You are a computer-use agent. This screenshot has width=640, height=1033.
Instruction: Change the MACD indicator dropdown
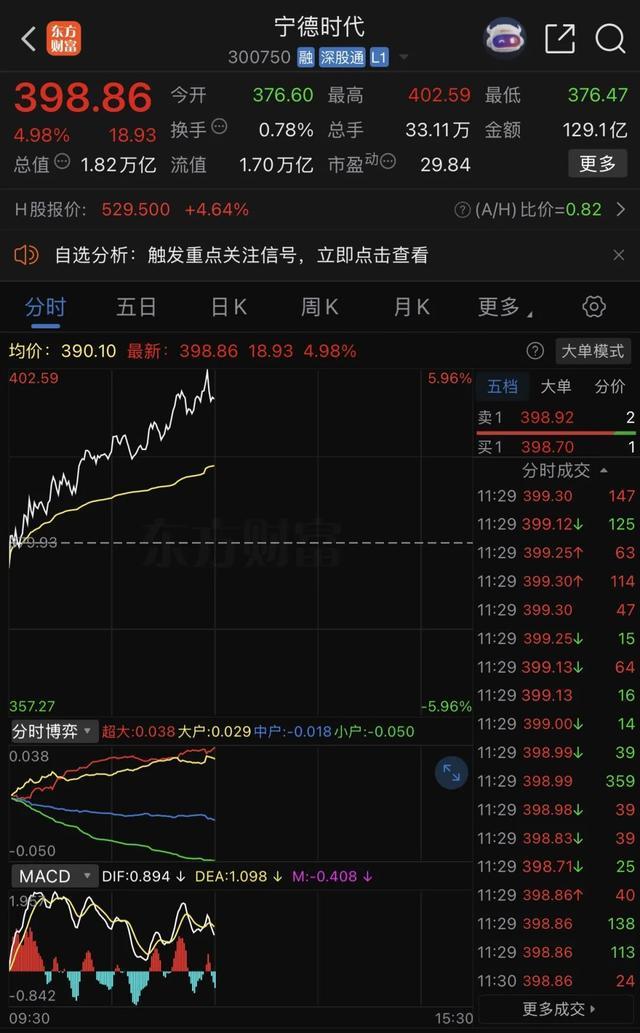(53, 876)
